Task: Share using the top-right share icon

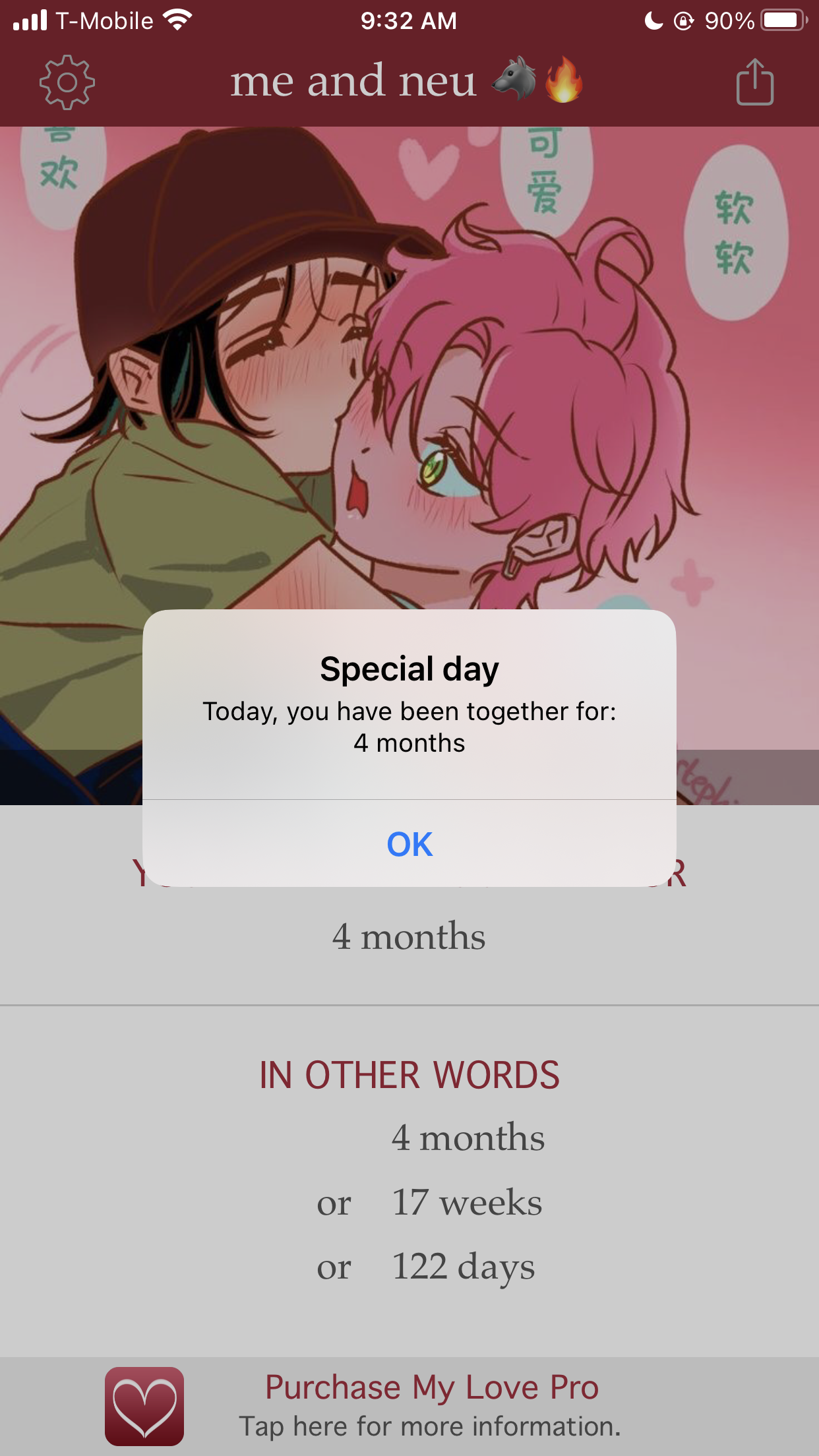Action: [x=754, y=82]
